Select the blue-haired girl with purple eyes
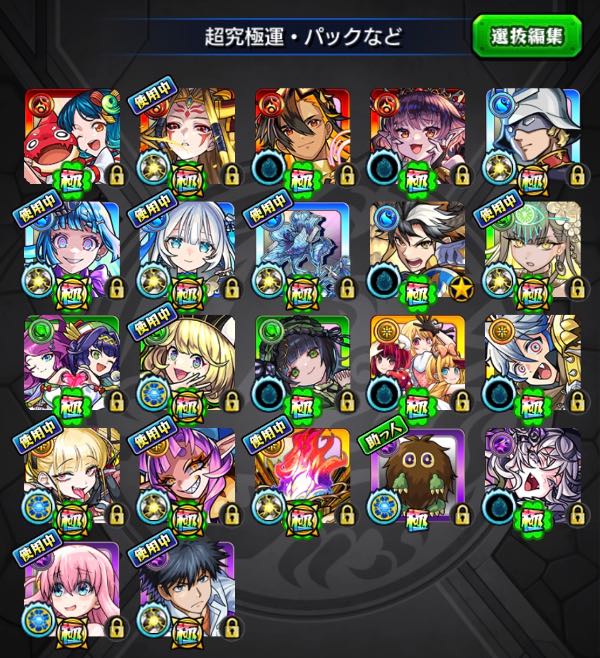This screenshot has height=658, width=600. (73, 250)
